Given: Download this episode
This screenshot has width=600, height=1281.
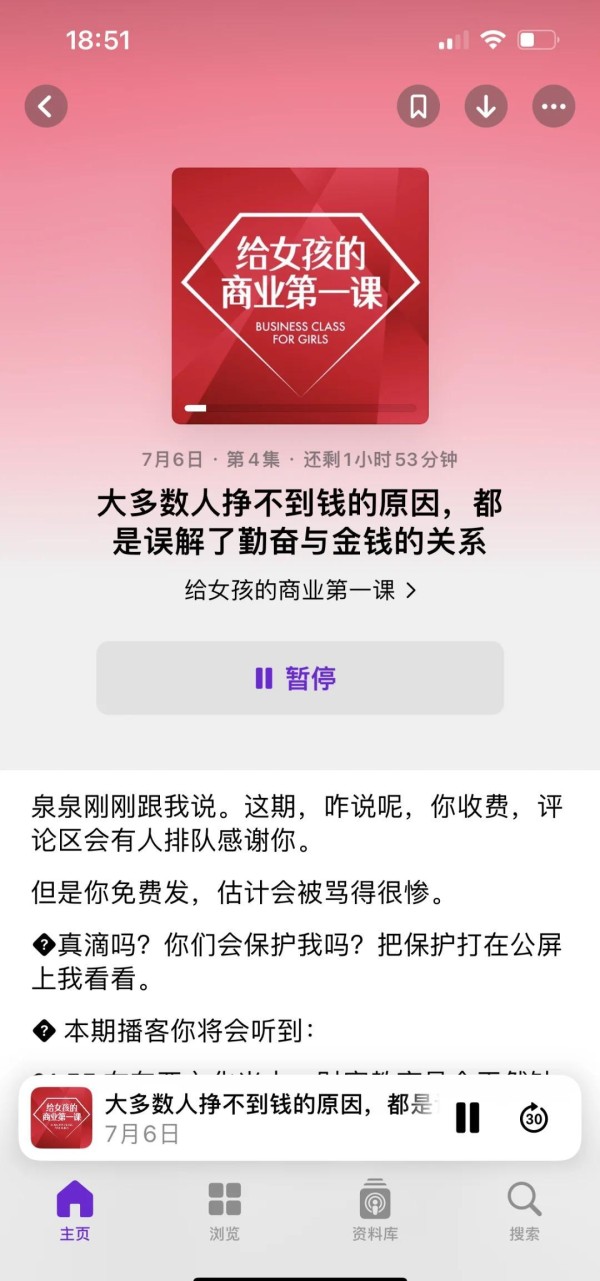Looking at the screenshot, I should coord(486,106).
